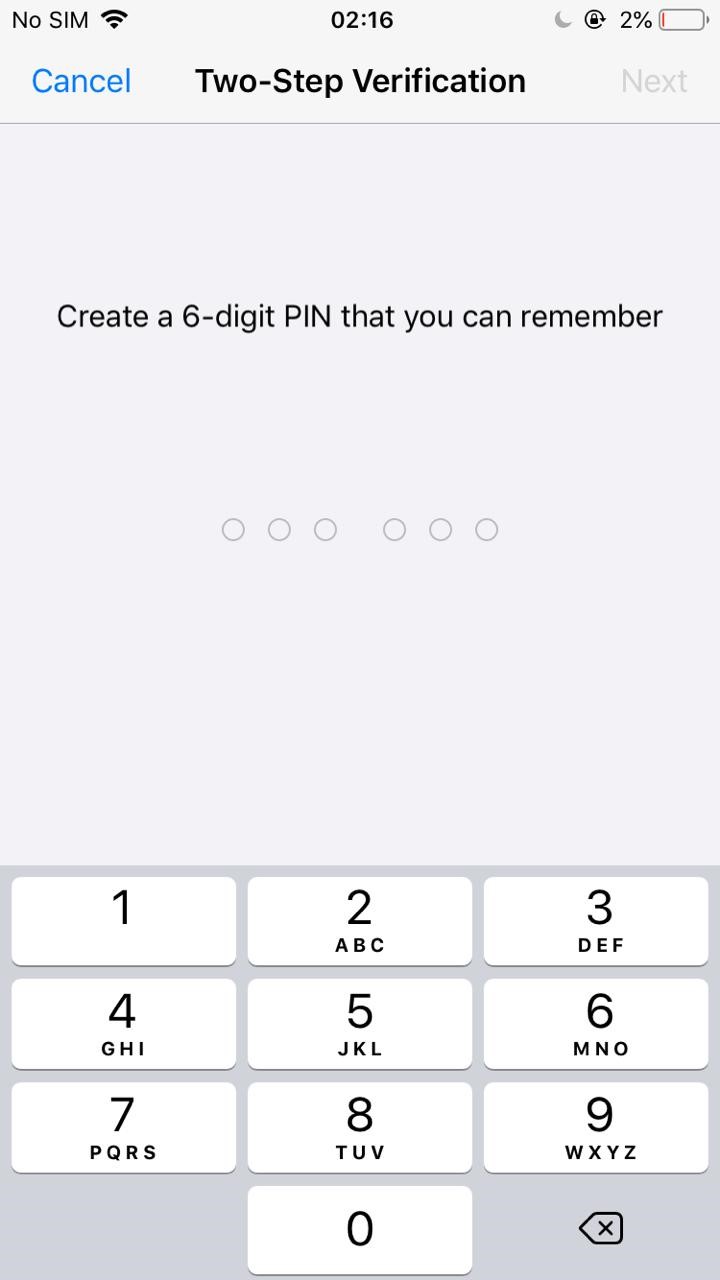
Task: Tap the 6 key
Action: pos(597,1023)
